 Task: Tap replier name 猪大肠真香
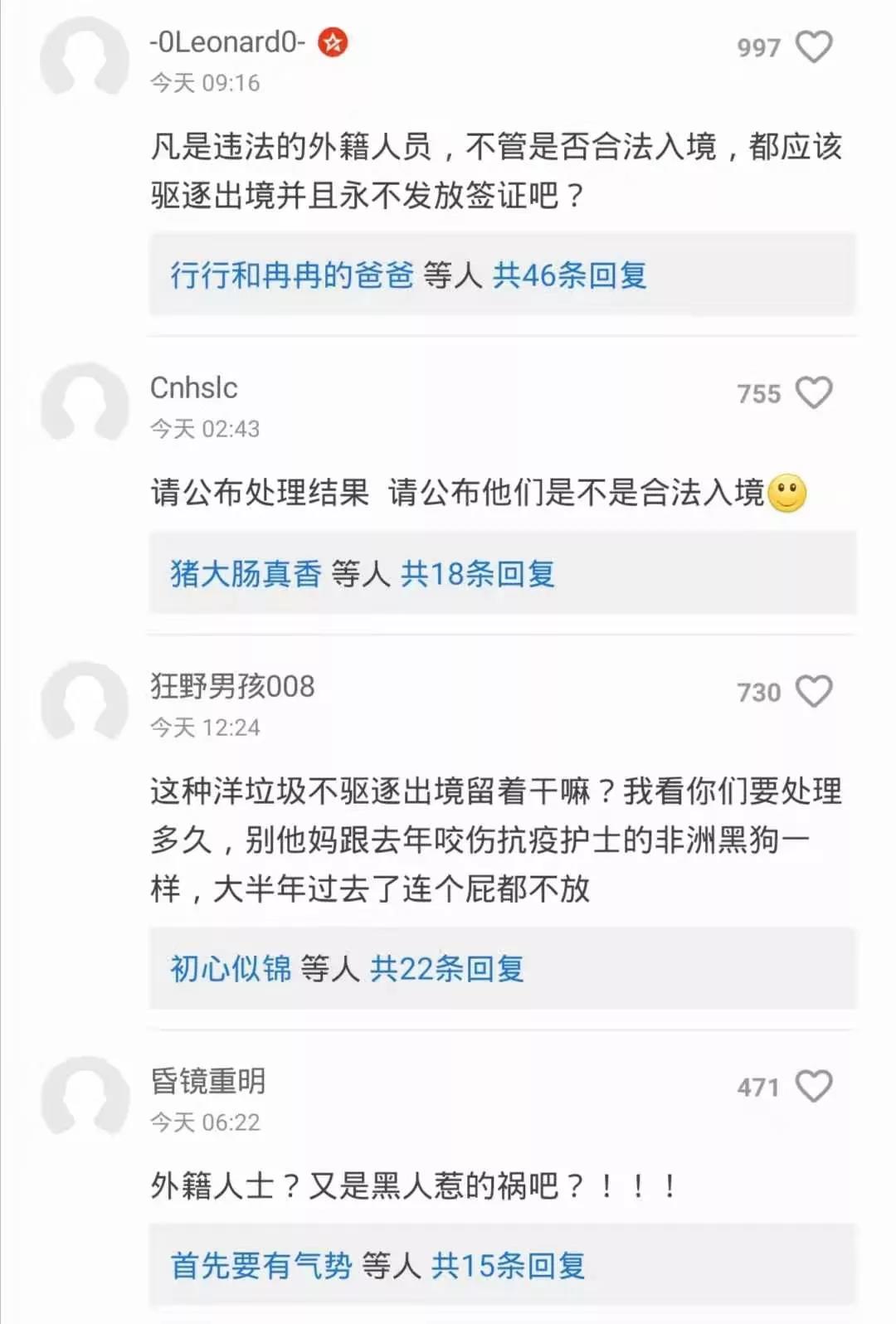tap(246, 574)
